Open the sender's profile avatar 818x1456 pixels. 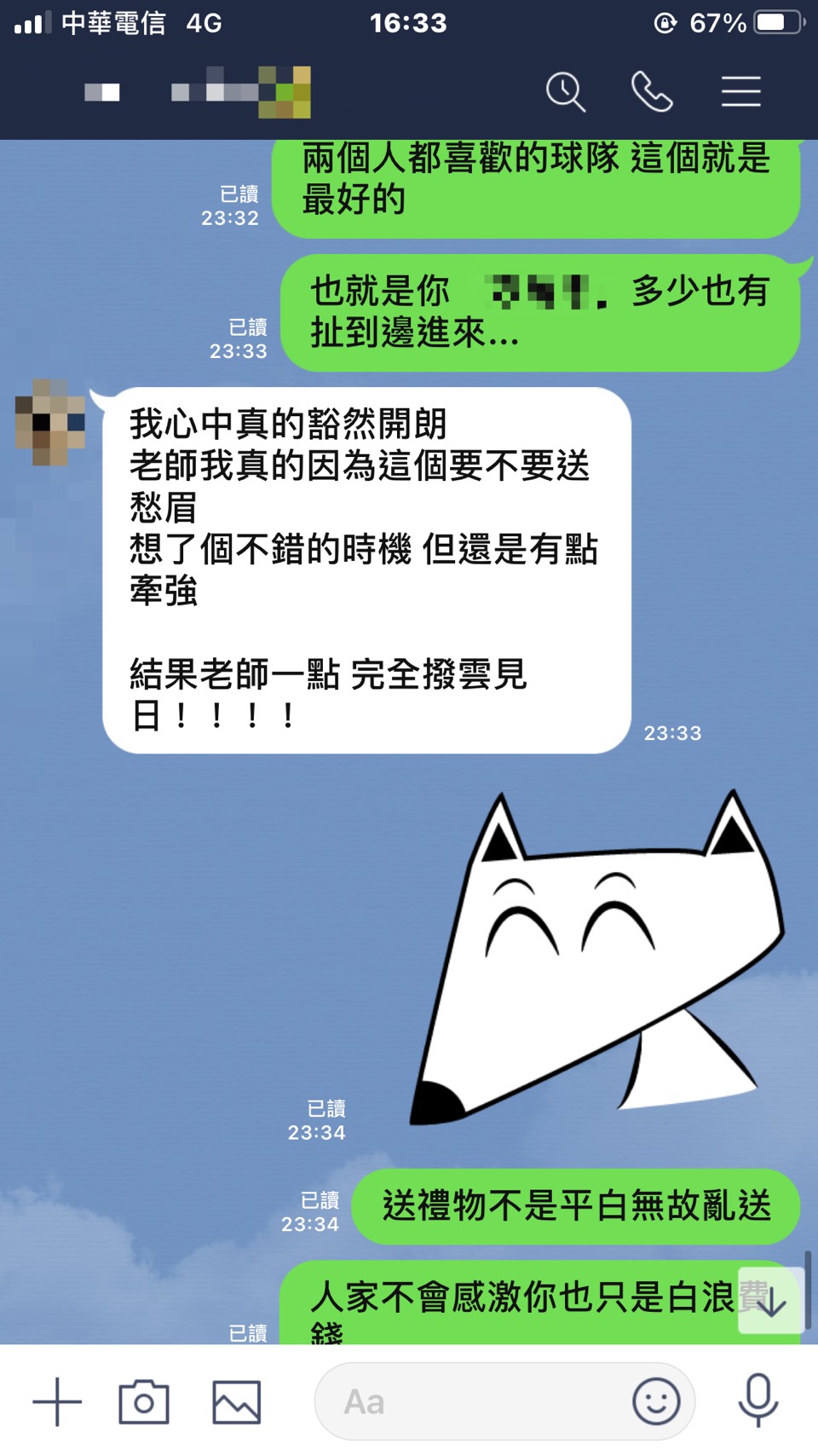(x=50, y=422)
